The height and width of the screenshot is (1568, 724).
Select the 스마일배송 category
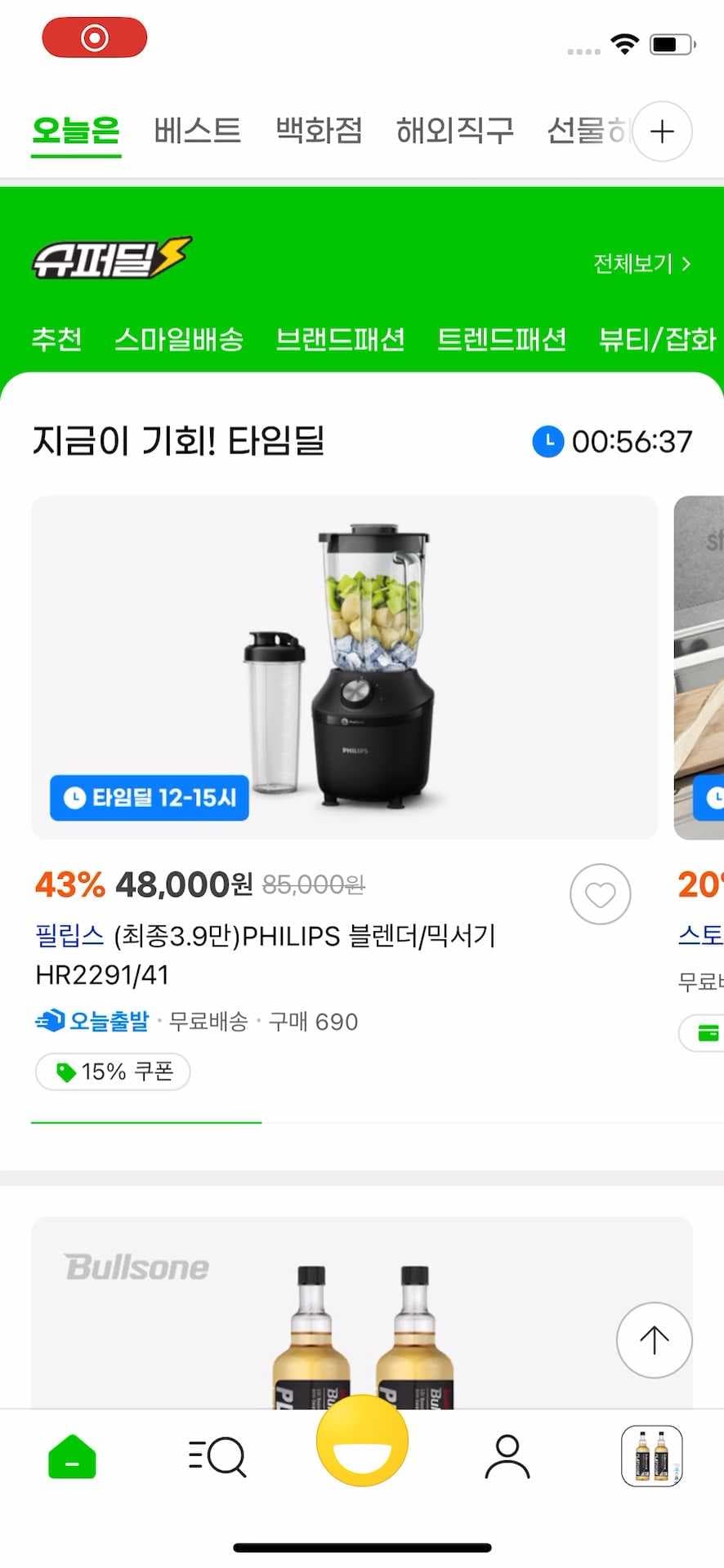pos(181,341)
